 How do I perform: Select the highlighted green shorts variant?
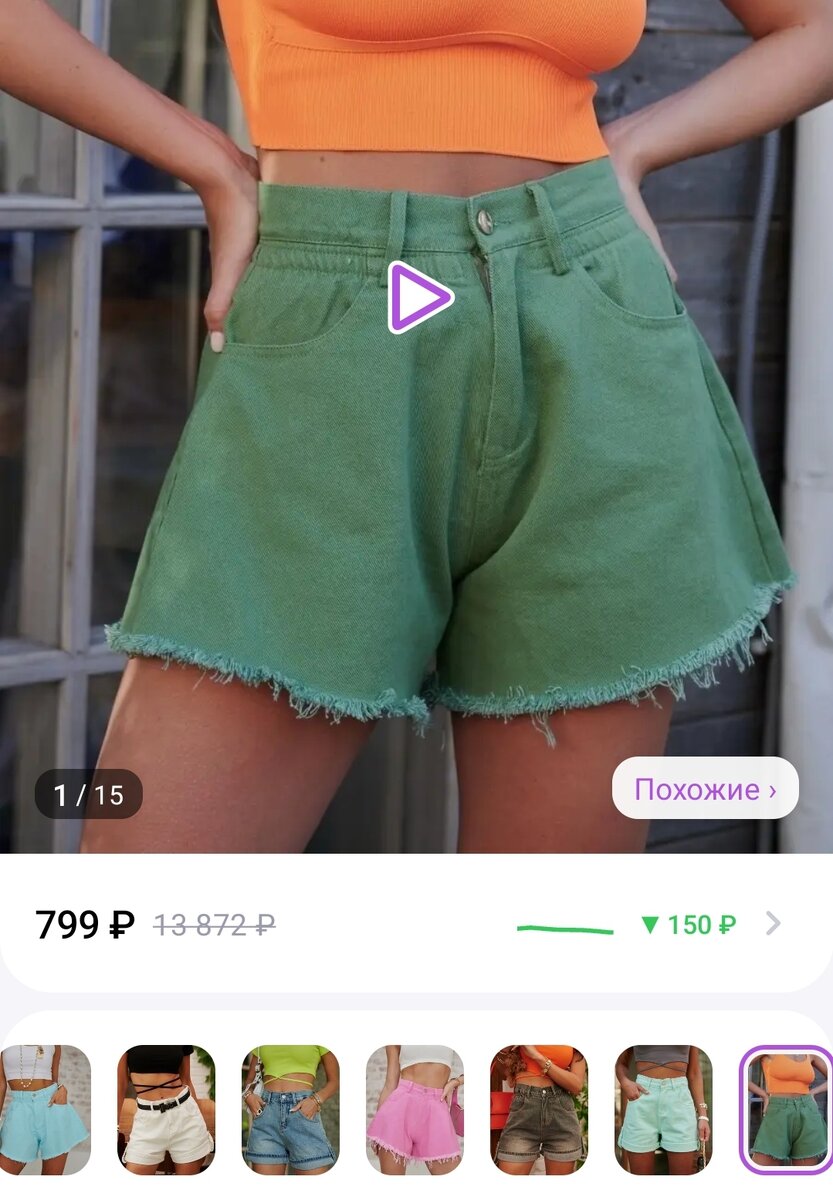tap(787, 1109)
